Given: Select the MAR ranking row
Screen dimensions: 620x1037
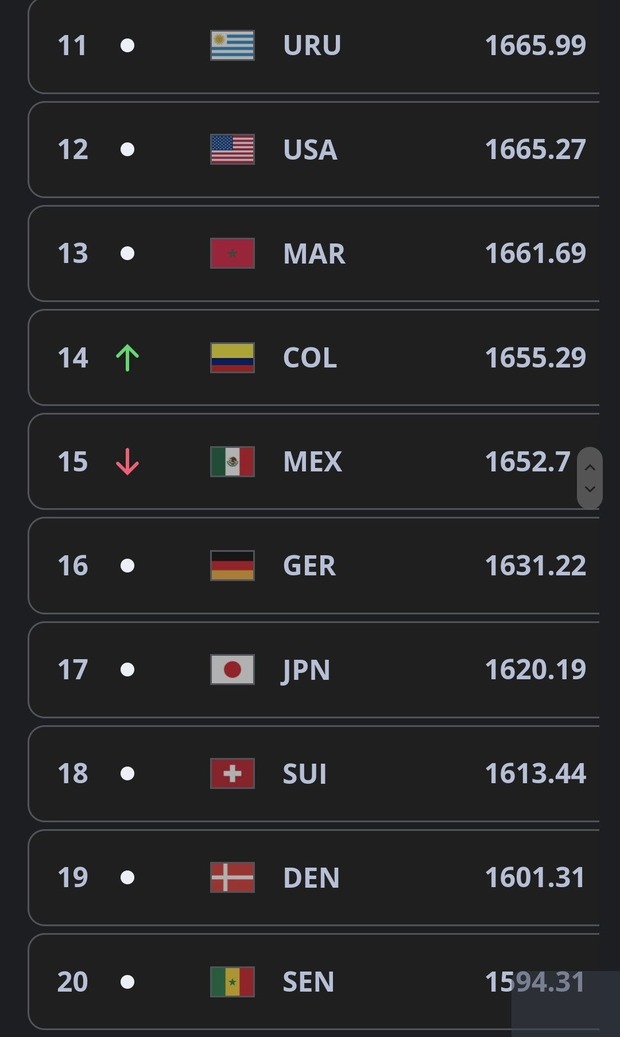Looking at the screenshot, I should [x=314, y=253].
